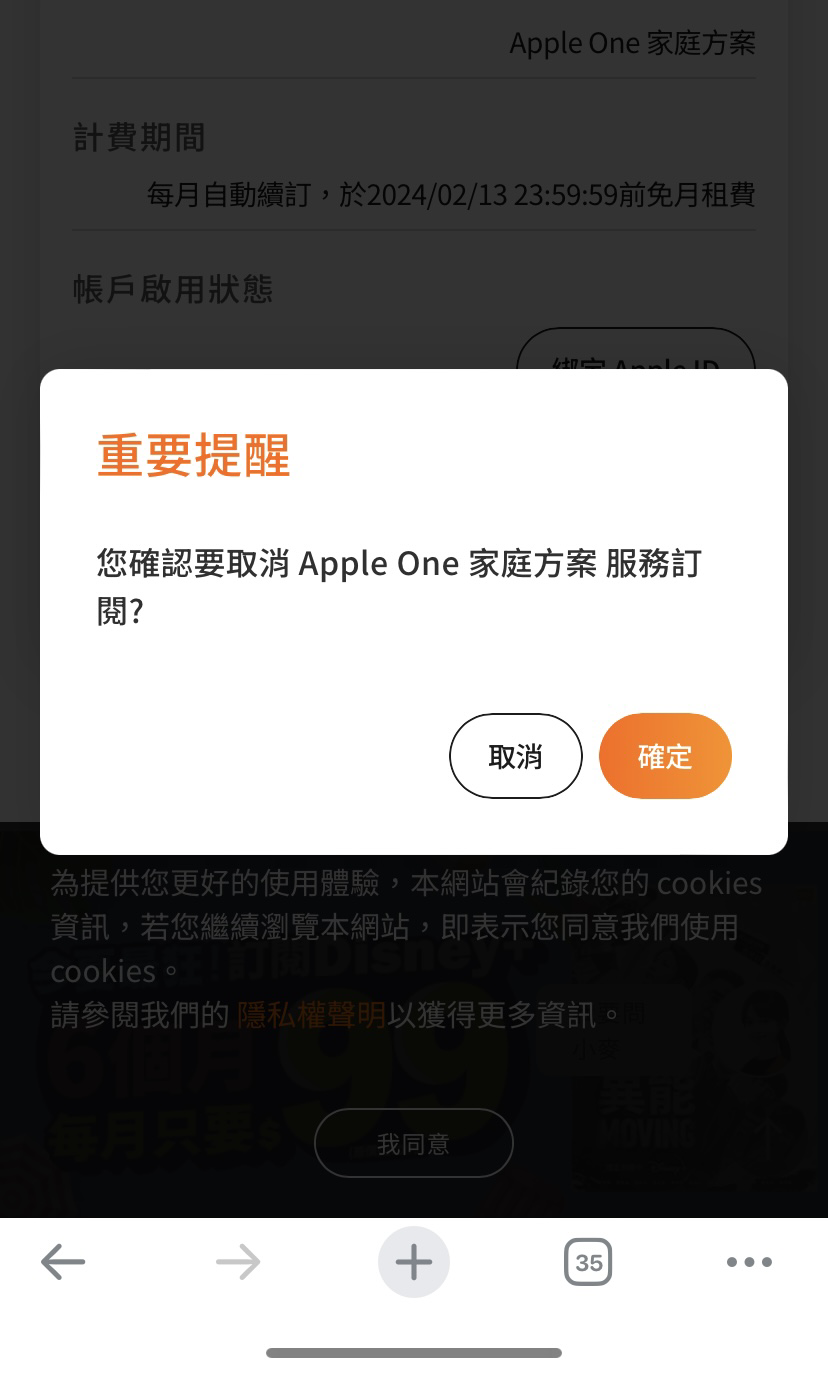Screen dimensions: 828x1374
Task: Open the browser's three-dot menu
Action: click(749, 1262)
